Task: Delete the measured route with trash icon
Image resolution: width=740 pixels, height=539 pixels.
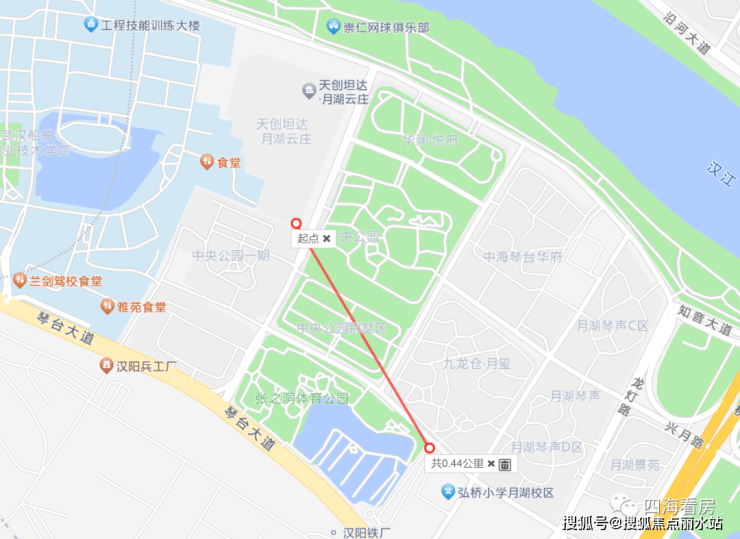Action: [505, 464]
